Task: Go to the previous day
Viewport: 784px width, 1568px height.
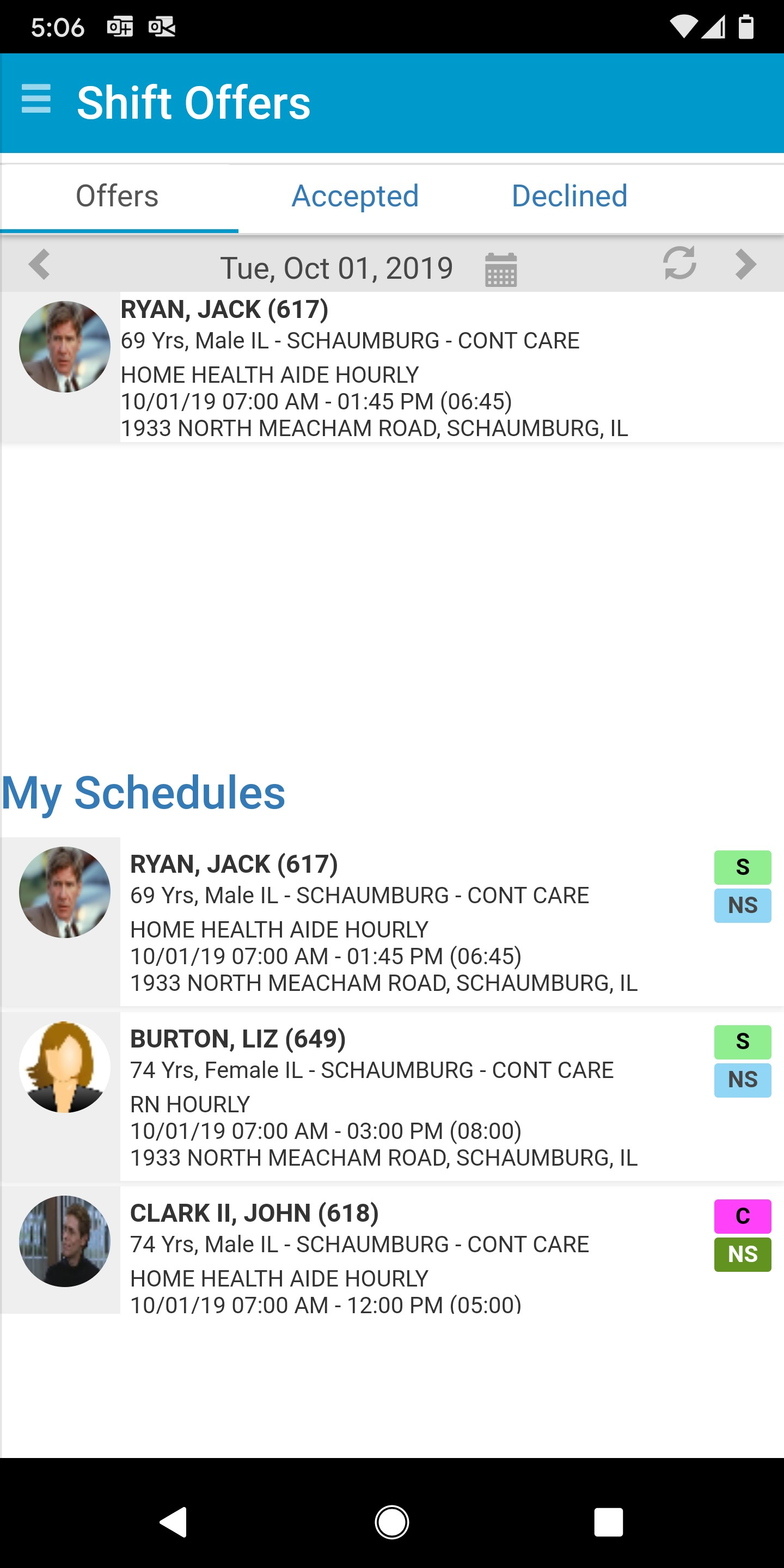Action: pyautogui.click(x=40, y=264)
